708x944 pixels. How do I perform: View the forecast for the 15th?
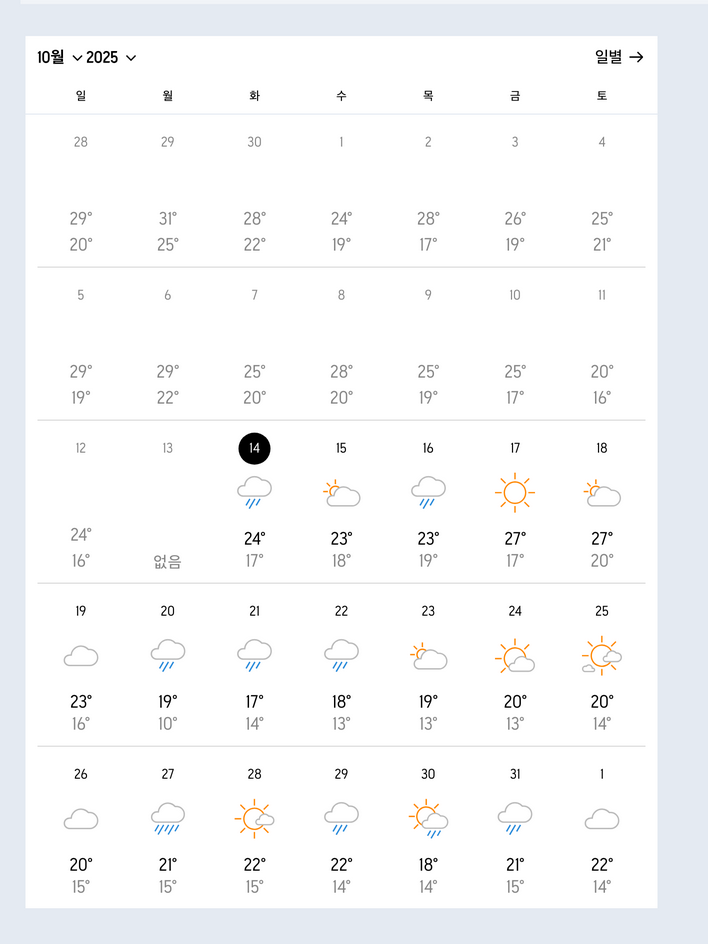click(x=341, y=500)
